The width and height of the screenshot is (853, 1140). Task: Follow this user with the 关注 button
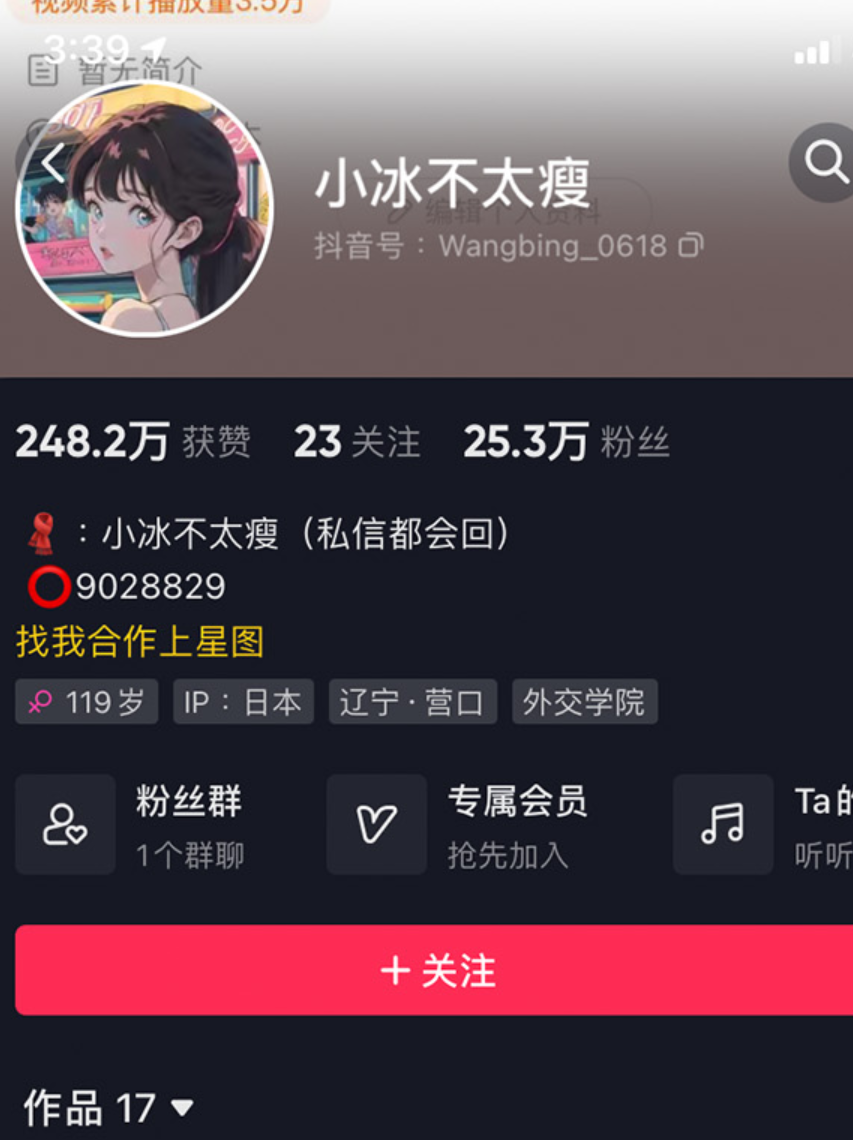coord(437,970)
